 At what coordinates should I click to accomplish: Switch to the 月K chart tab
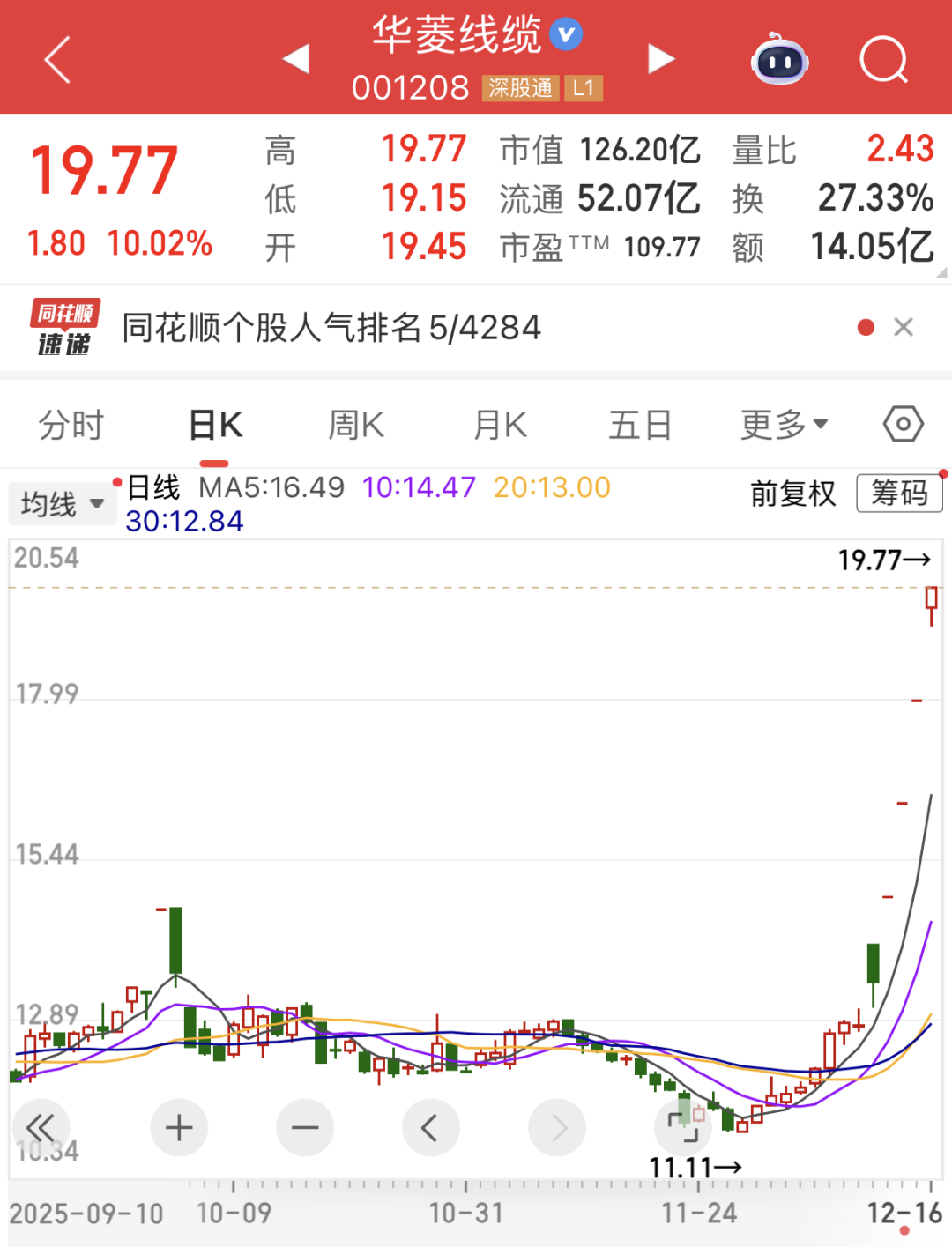tap(500, 426)
